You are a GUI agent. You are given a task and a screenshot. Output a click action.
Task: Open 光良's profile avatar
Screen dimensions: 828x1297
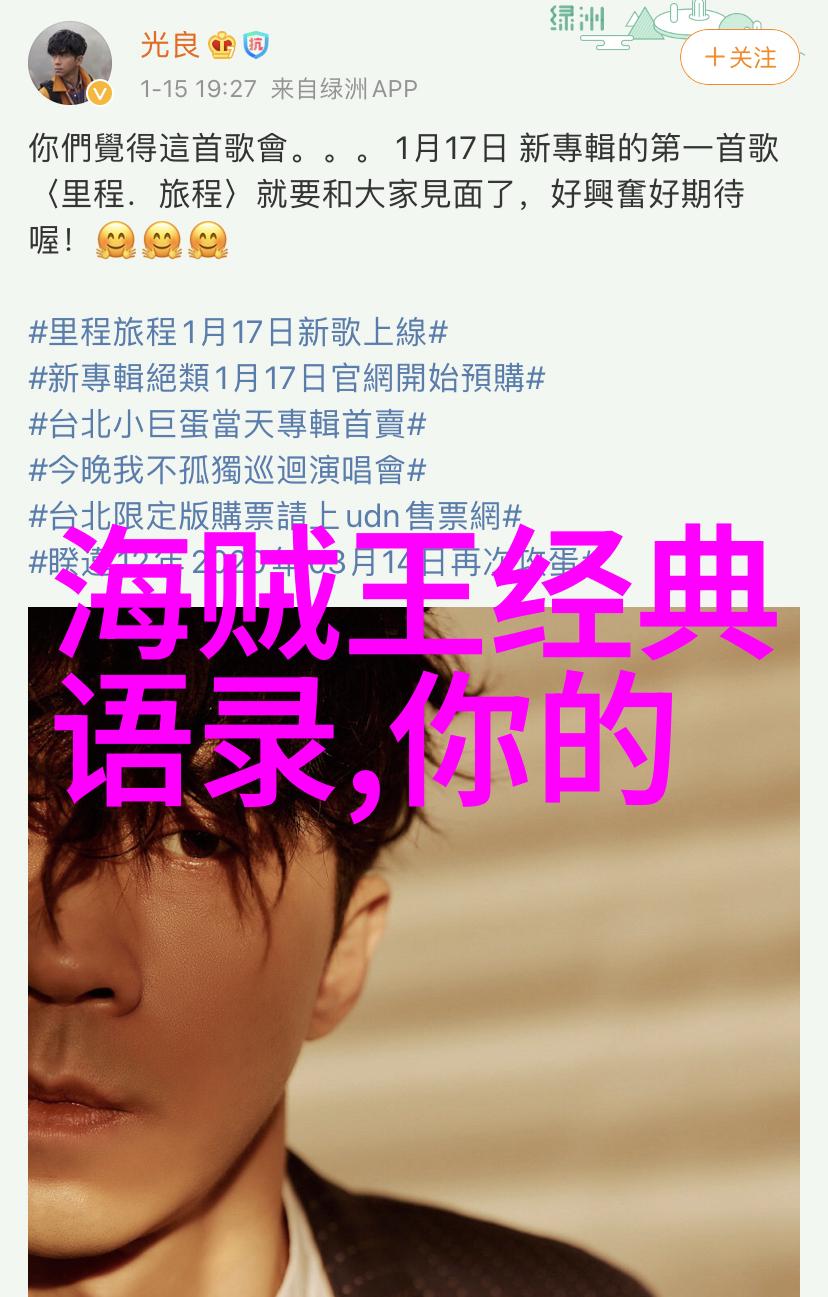click(69, 62)
